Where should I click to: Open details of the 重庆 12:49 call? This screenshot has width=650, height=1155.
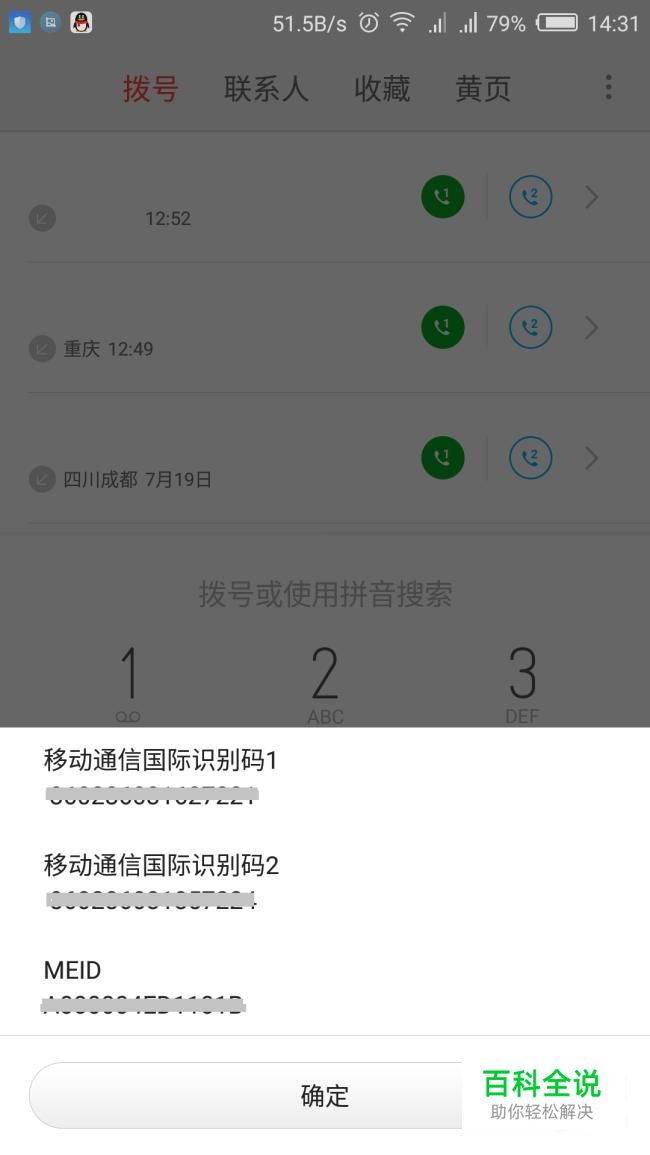click(x=592, y=327)
